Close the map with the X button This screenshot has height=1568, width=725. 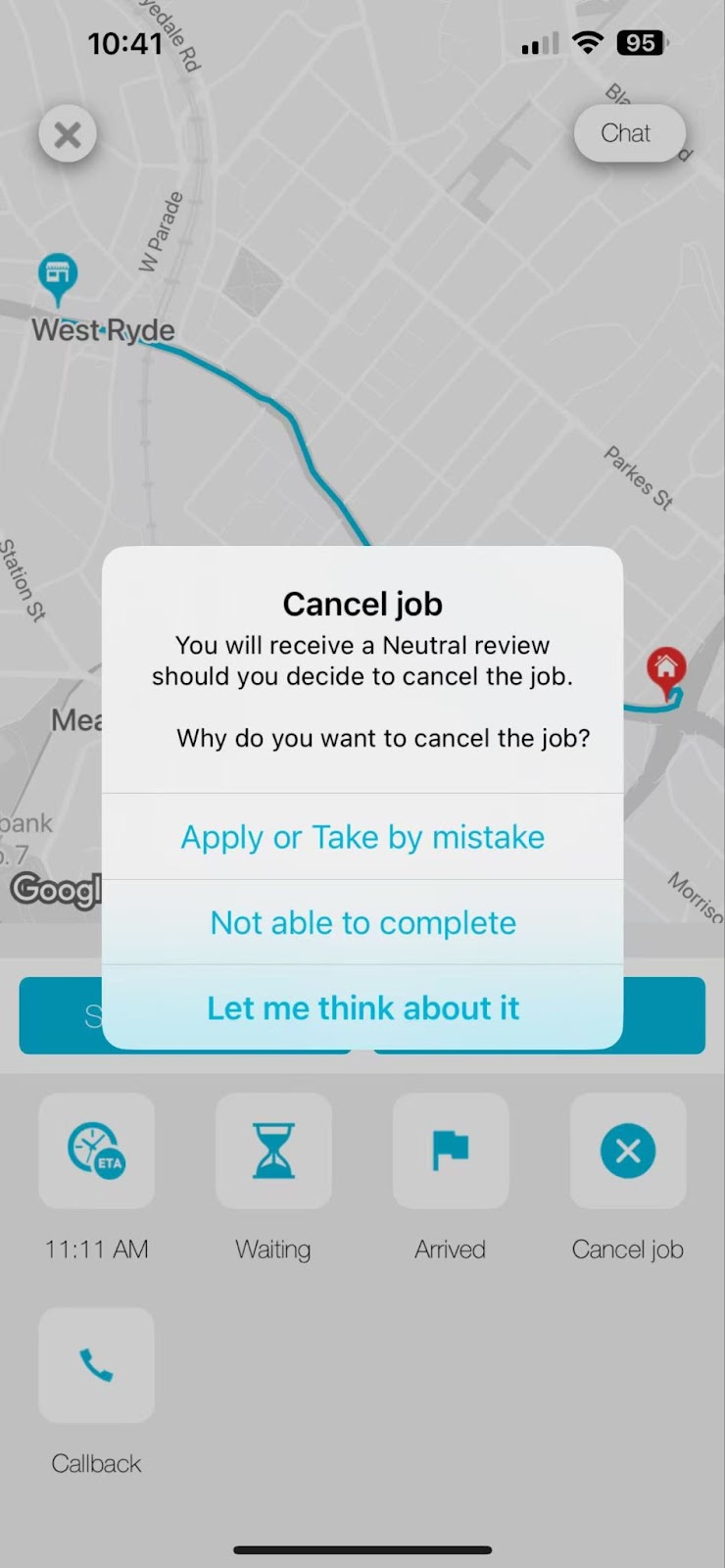point(68,134)
